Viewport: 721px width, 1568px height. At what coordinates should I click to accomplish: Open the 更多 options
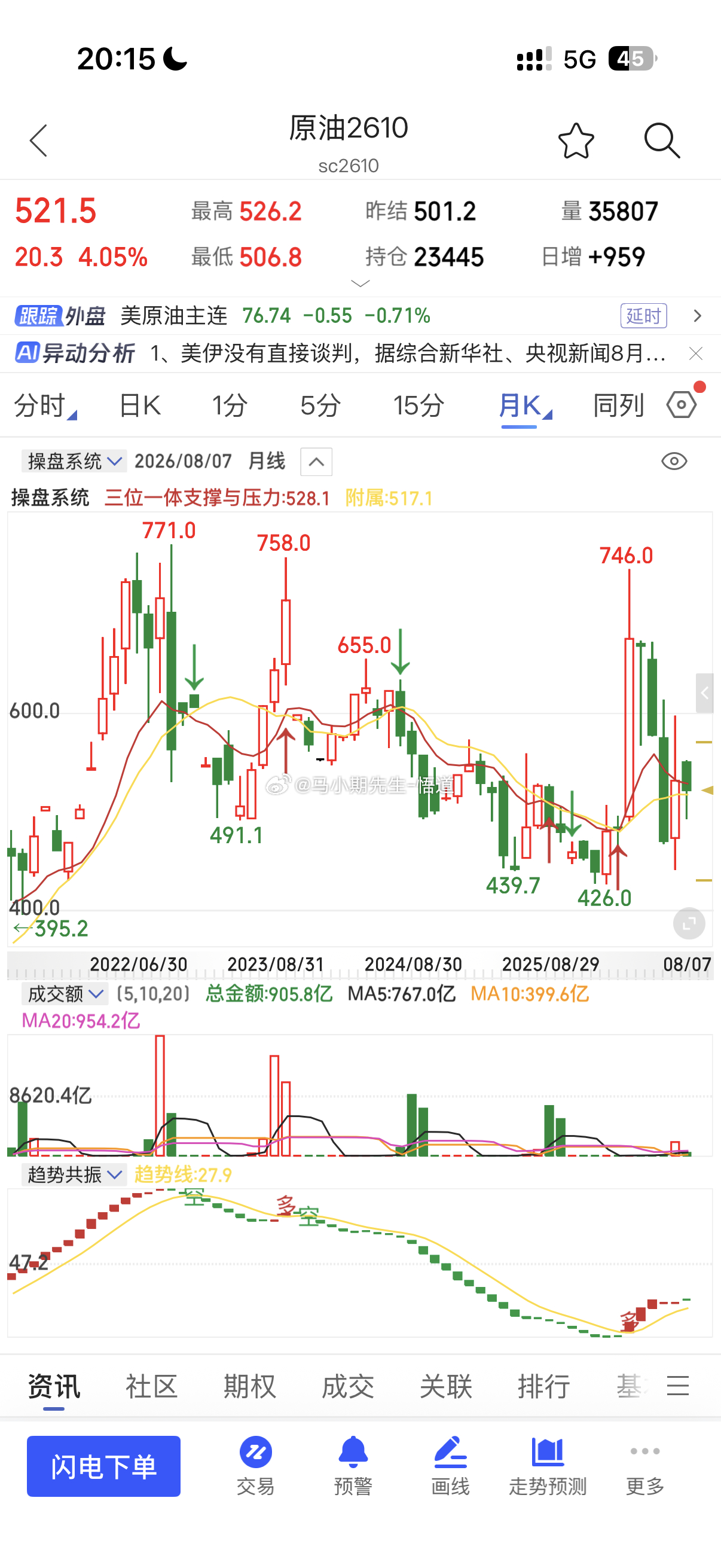[645, 1465]
